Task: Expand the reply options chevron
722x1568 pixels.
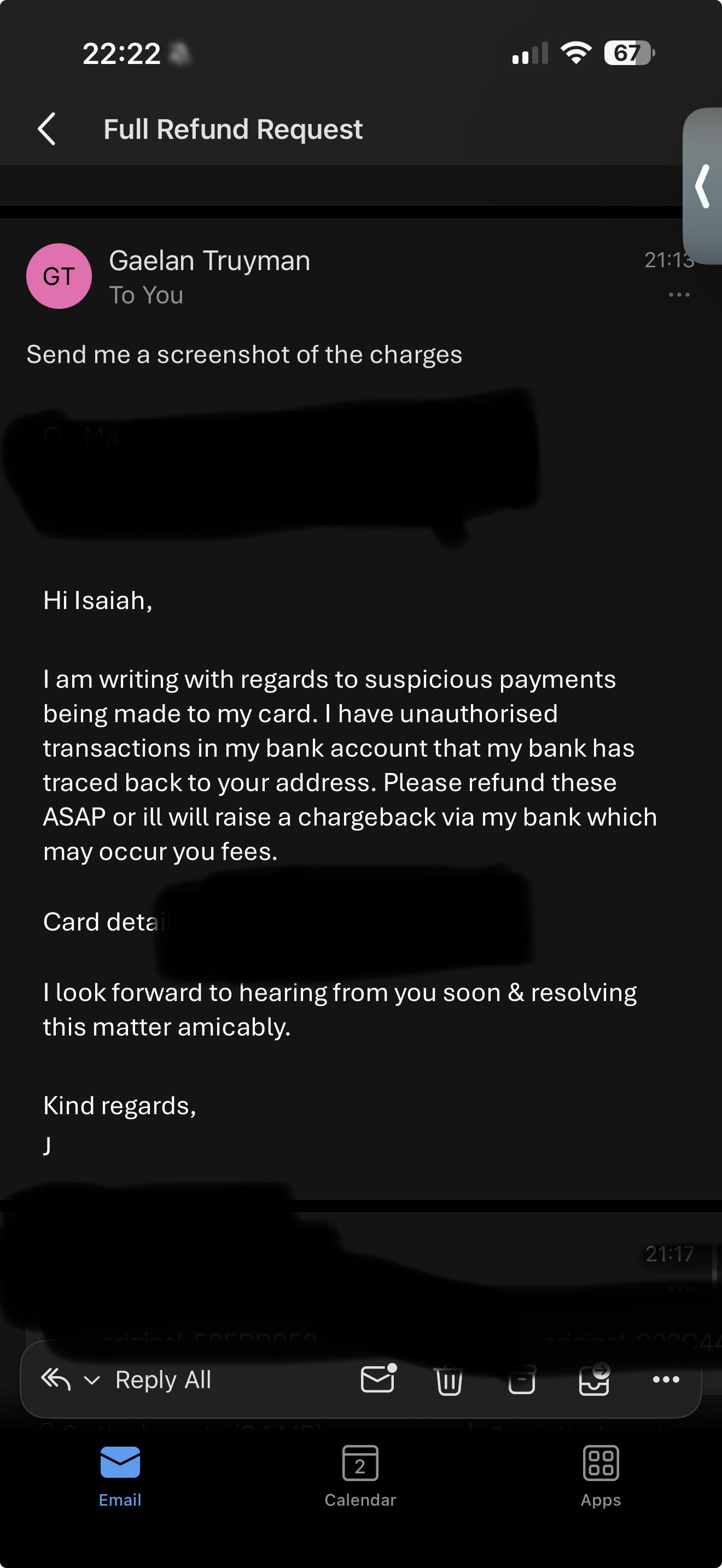Action: point(92,1380)
